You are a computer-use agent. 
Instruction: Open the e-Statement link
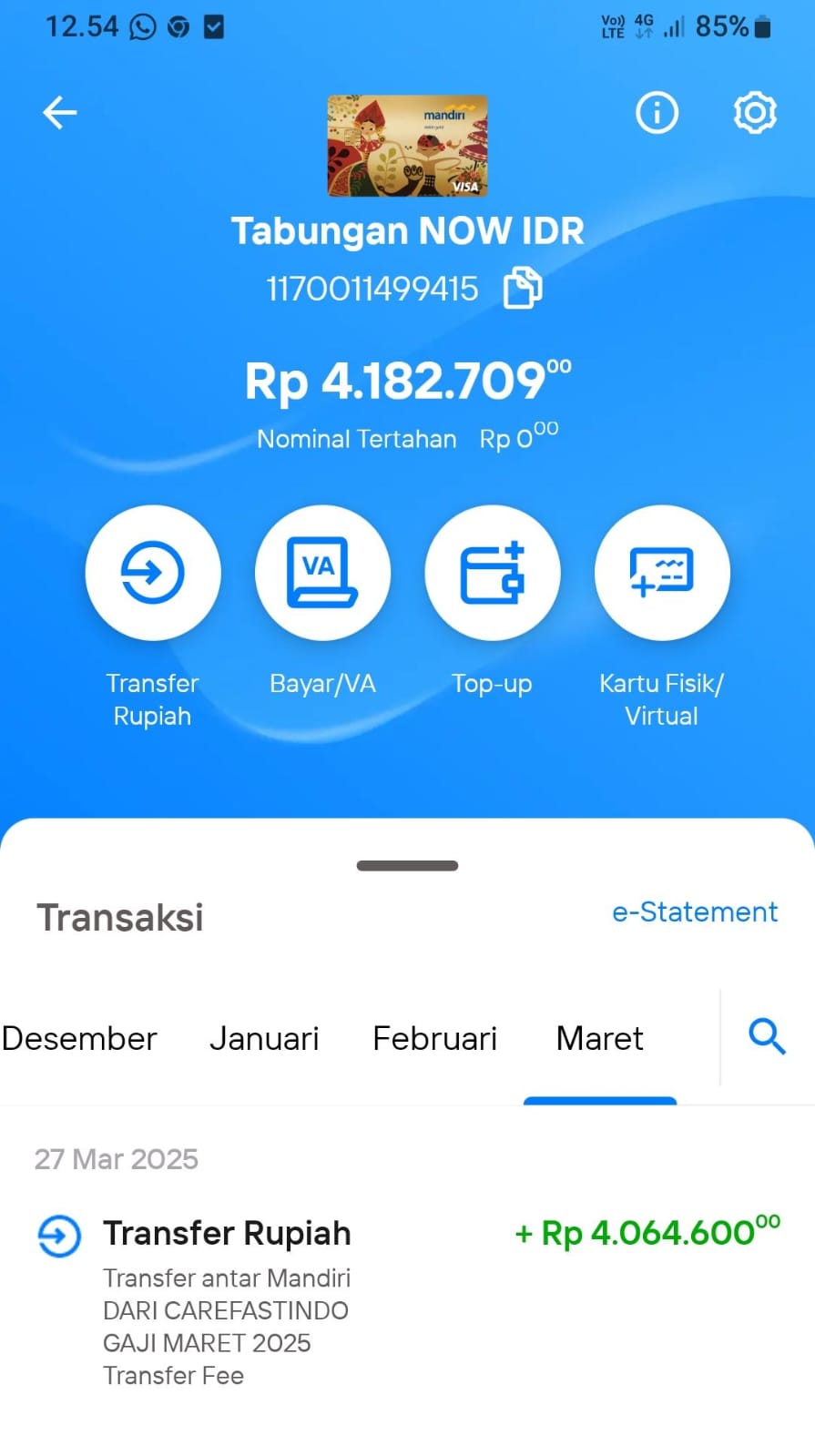tap(695, 911)
